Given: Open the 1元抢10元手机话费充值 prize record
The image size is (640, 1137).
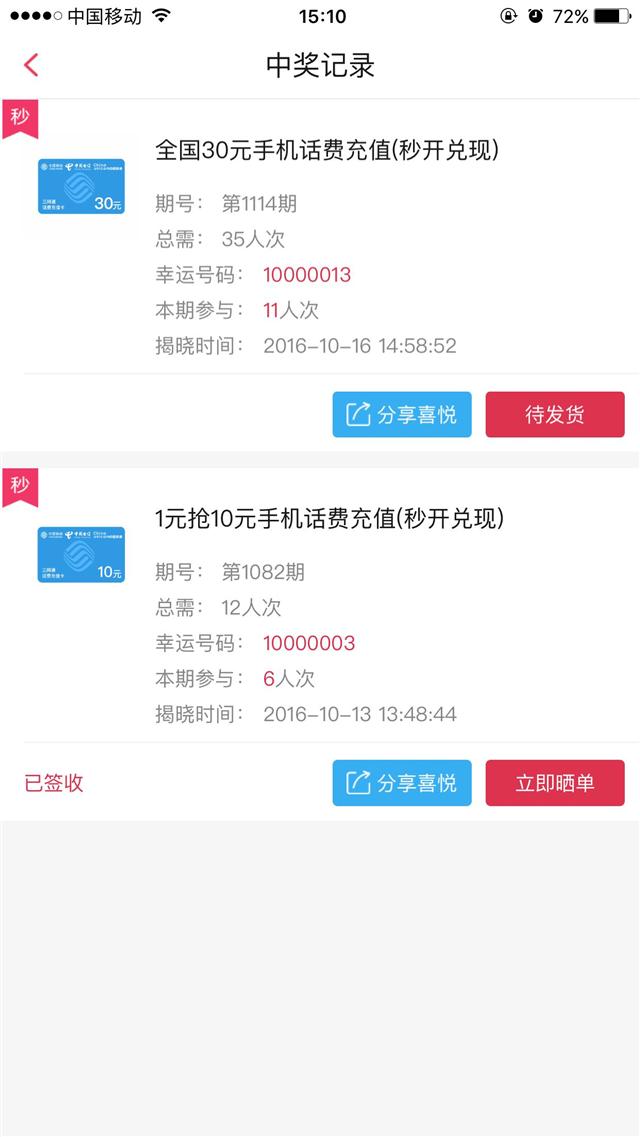Looking at the screenshot, I should pos(320,605).
